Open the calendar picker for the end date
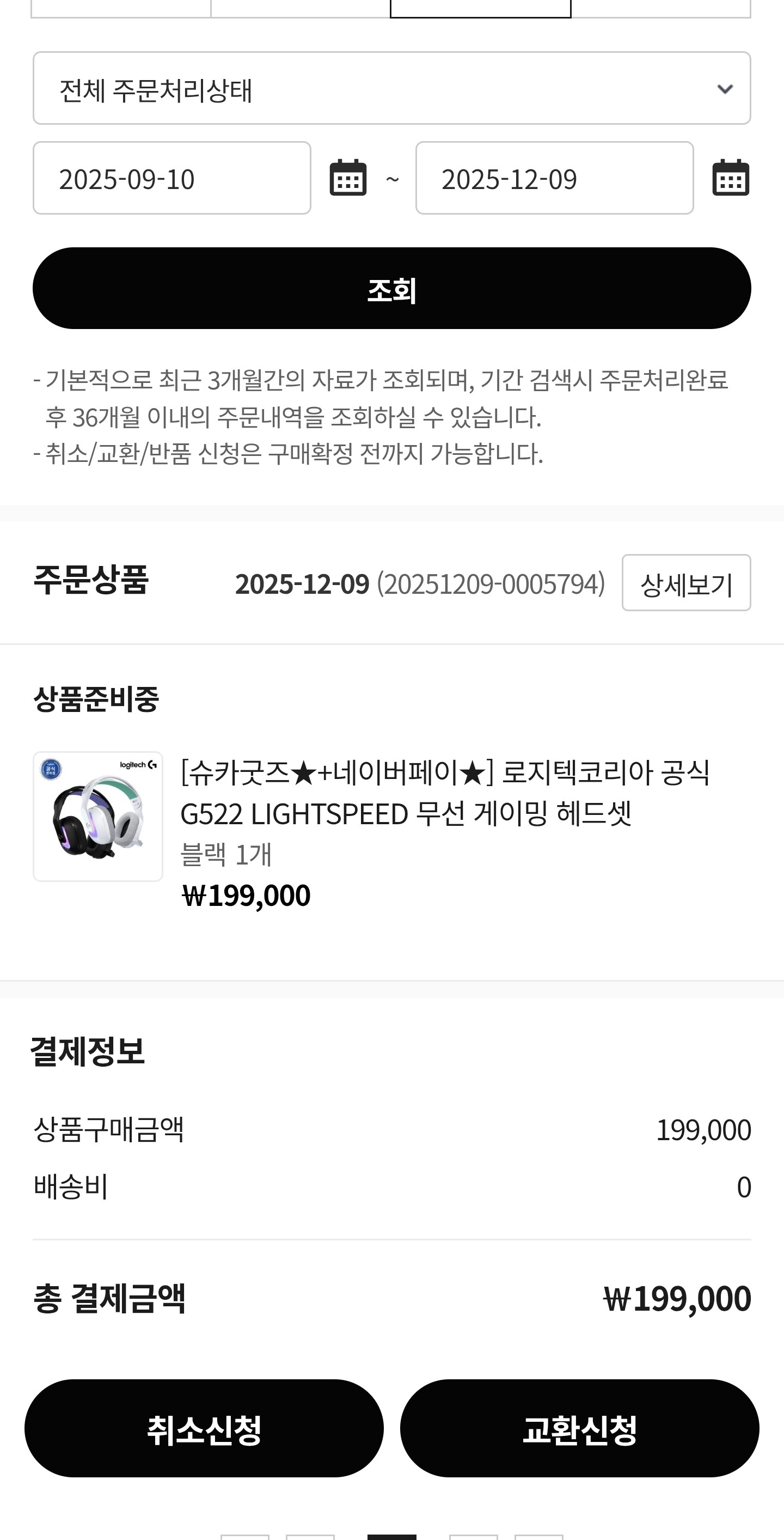Viewport: 784px width, 1540px height. click(731, 178)
